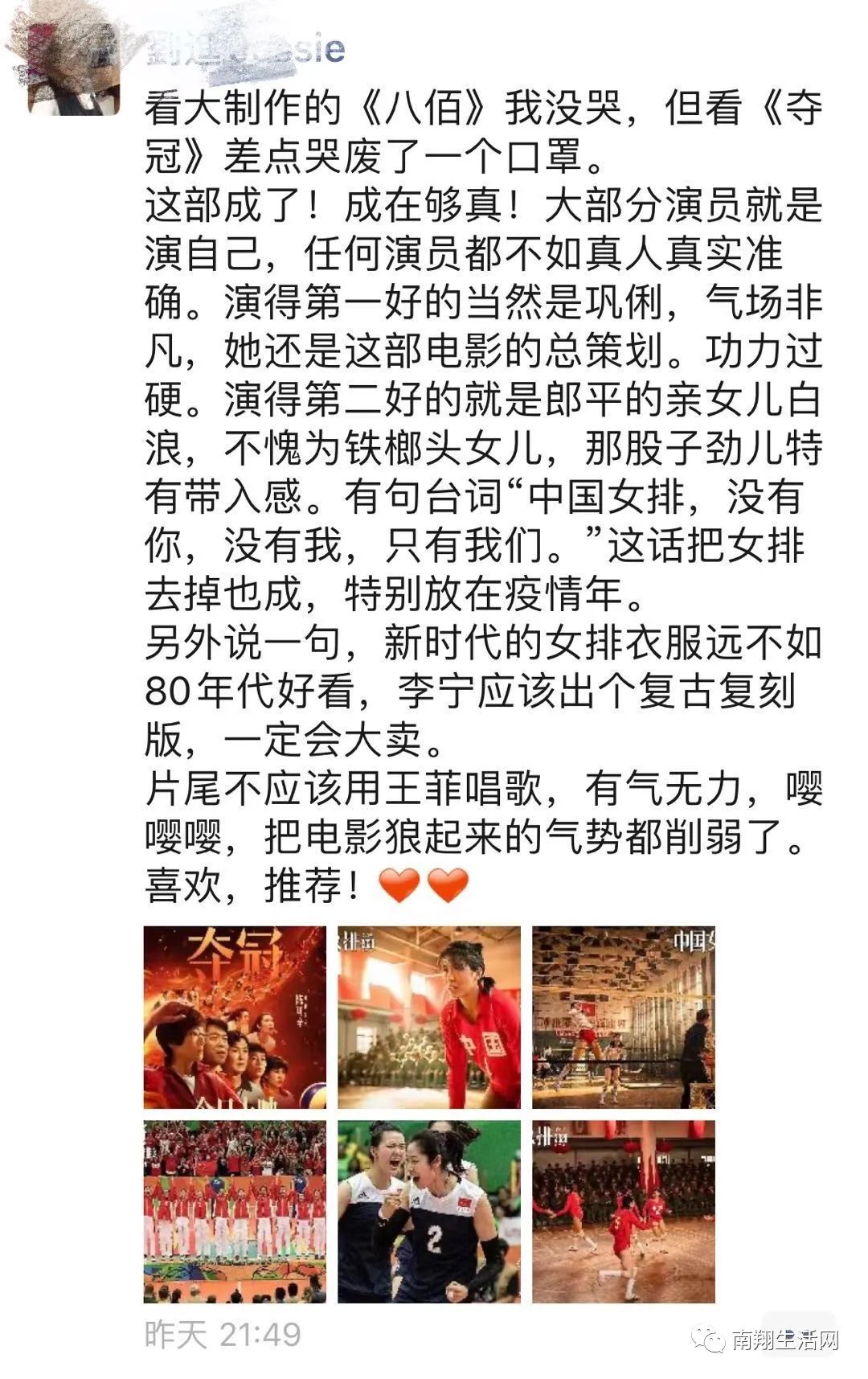View the team podium celebration photo
The image size is (868, 1379).
235,1211
